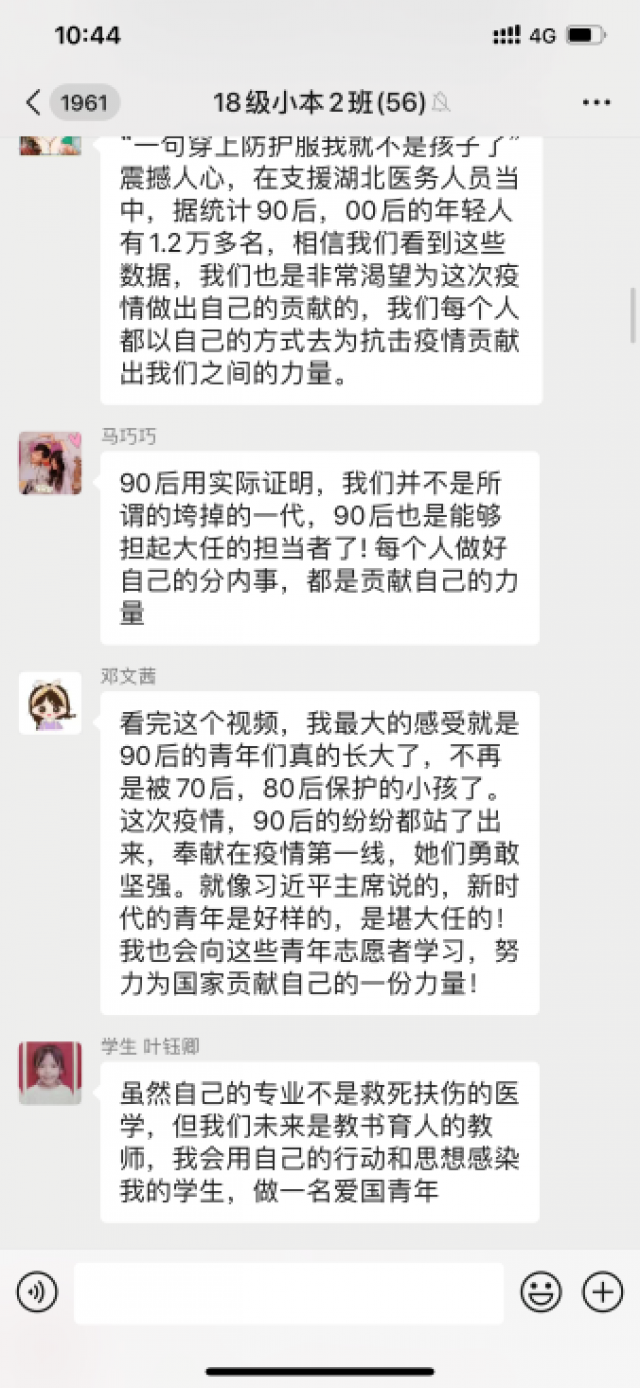View 邓文茜's profile avatar
This screenshot has height=1388, width=640.
[50, 703]
